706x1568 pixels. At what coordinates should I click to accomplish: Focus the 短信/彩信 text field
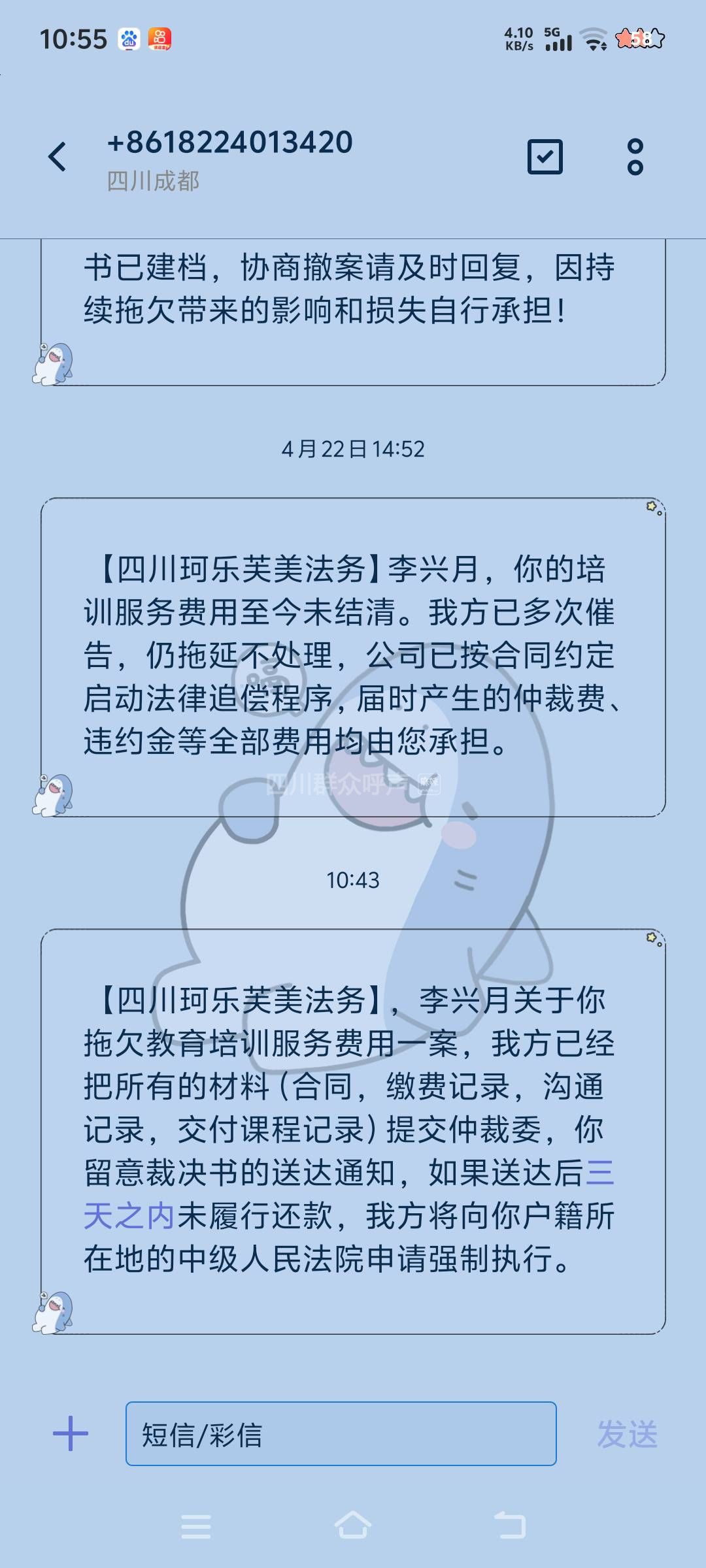[x=341, y=1433]
